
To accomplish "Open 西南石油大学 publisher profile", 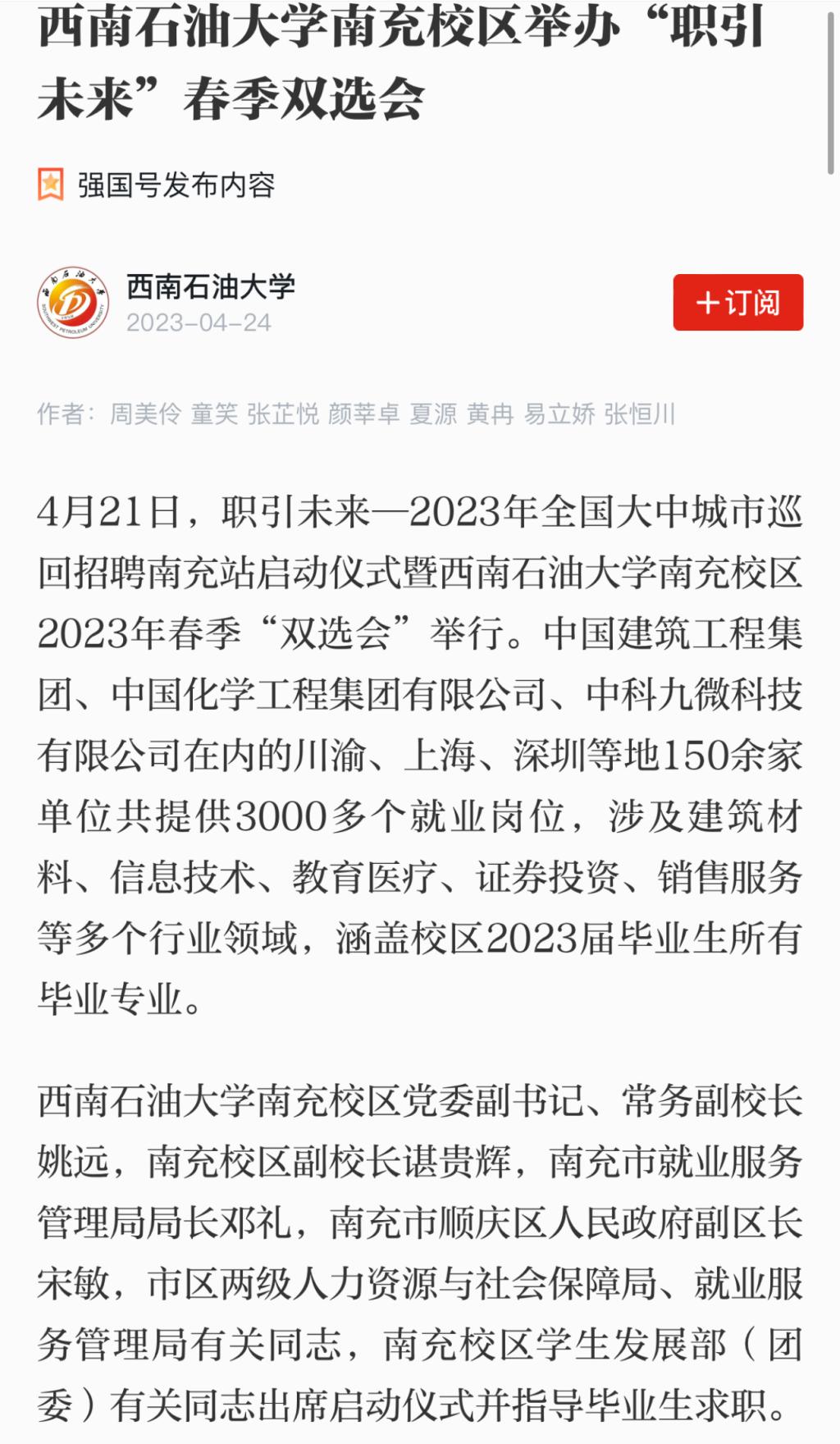I will click(210, 287).
